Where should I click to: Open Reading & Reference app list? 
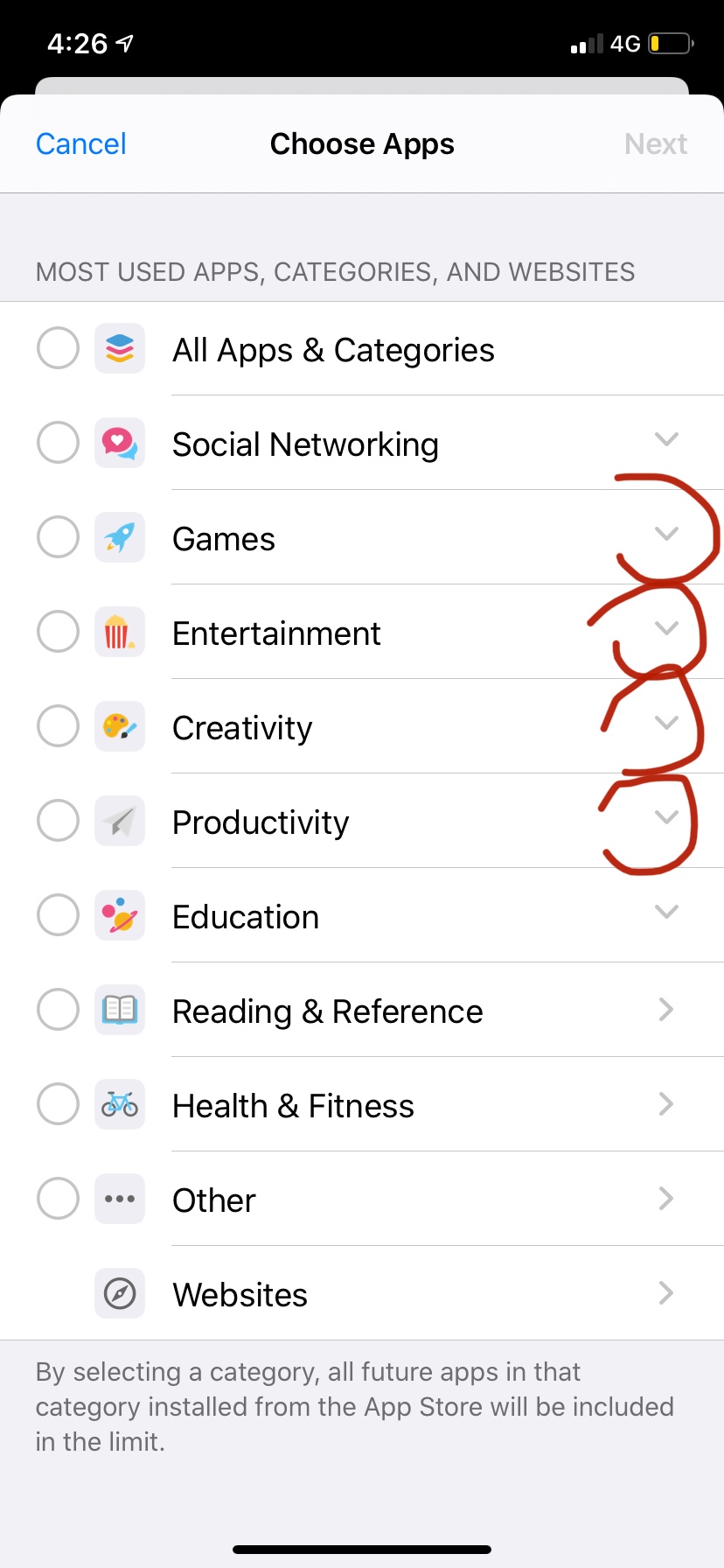(x=666, y=1010)
